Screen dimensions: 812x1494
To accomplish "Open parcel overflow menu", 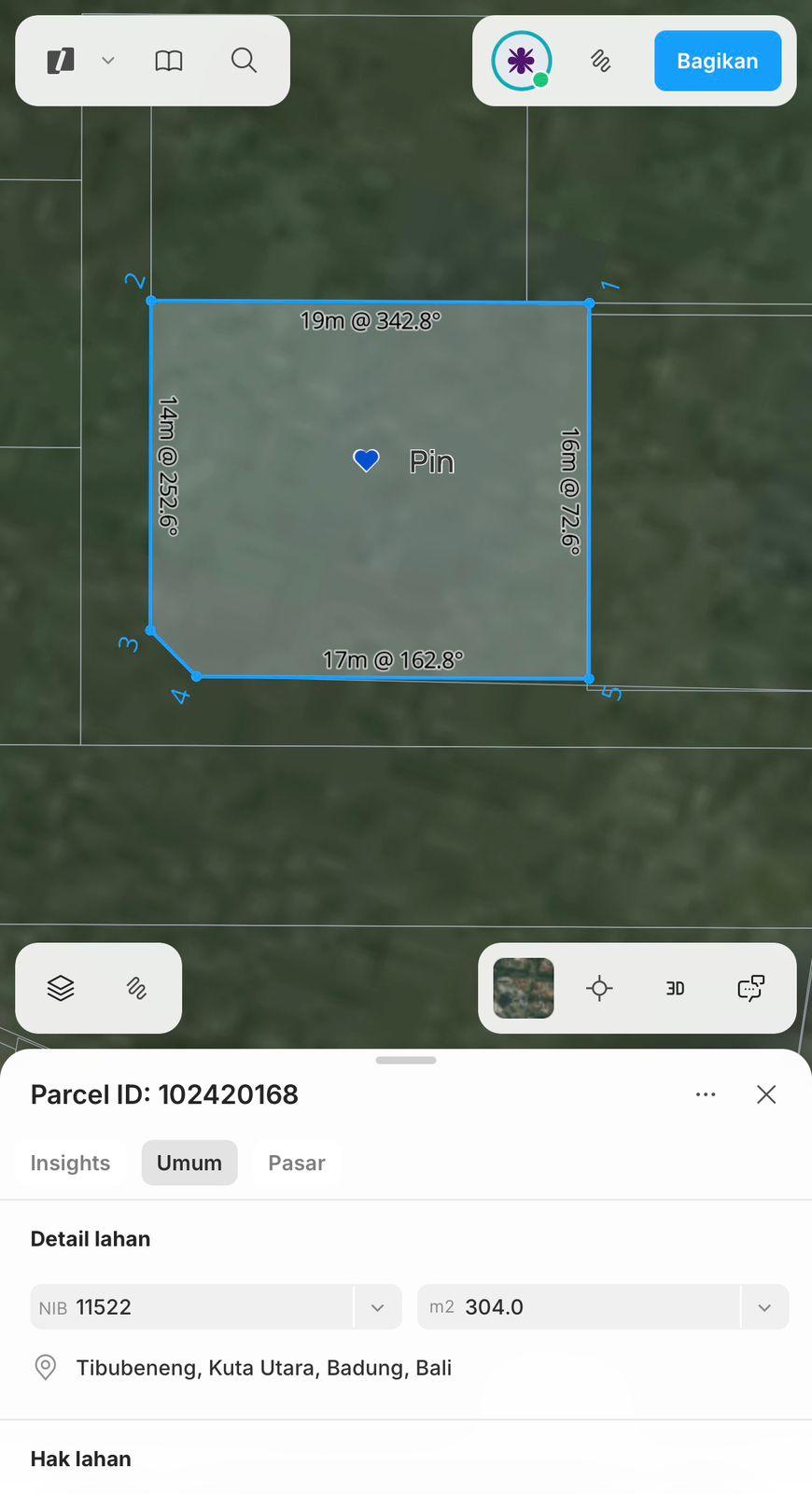I will point(706,1094).
